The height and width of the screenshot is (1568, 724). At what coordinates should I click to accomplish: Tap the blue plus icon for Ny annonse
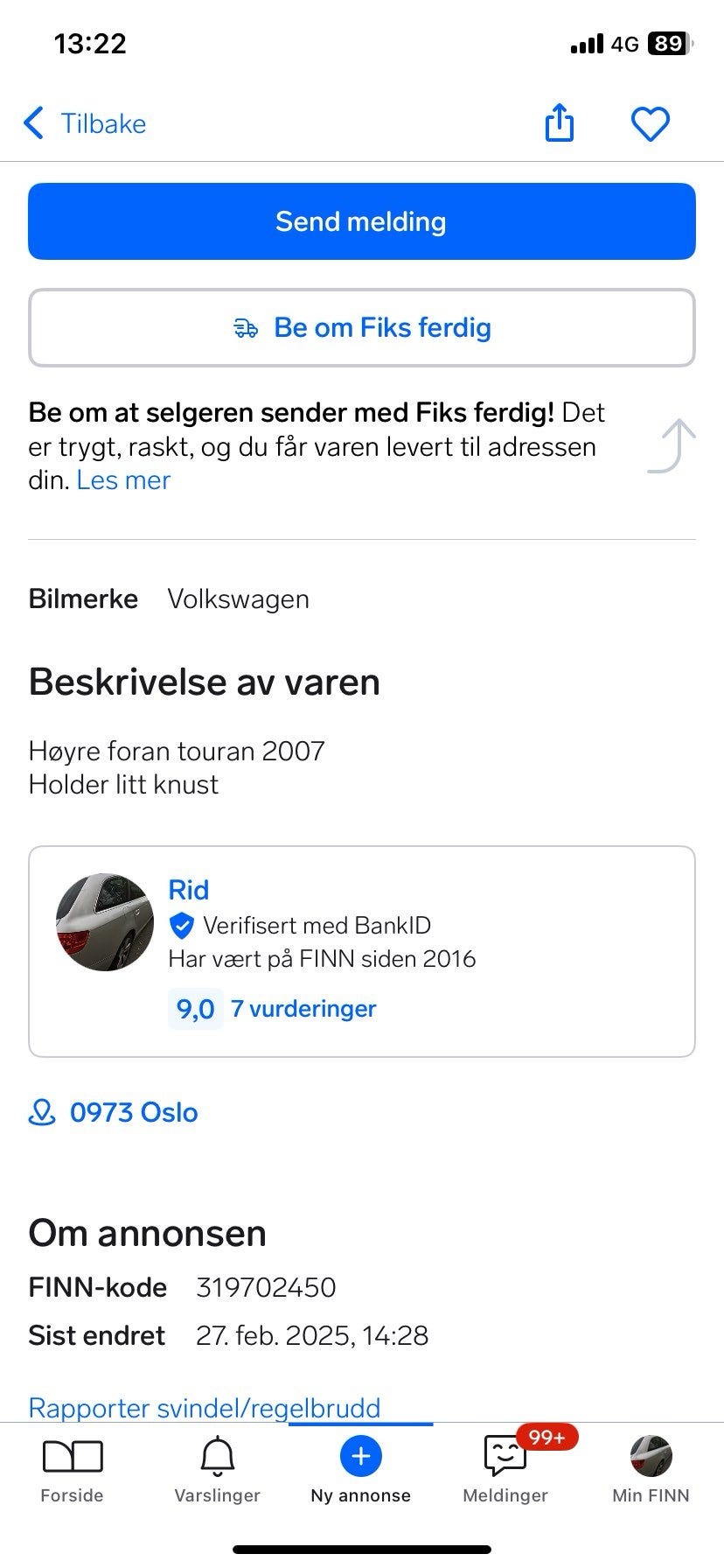(x=359, y=1457)
